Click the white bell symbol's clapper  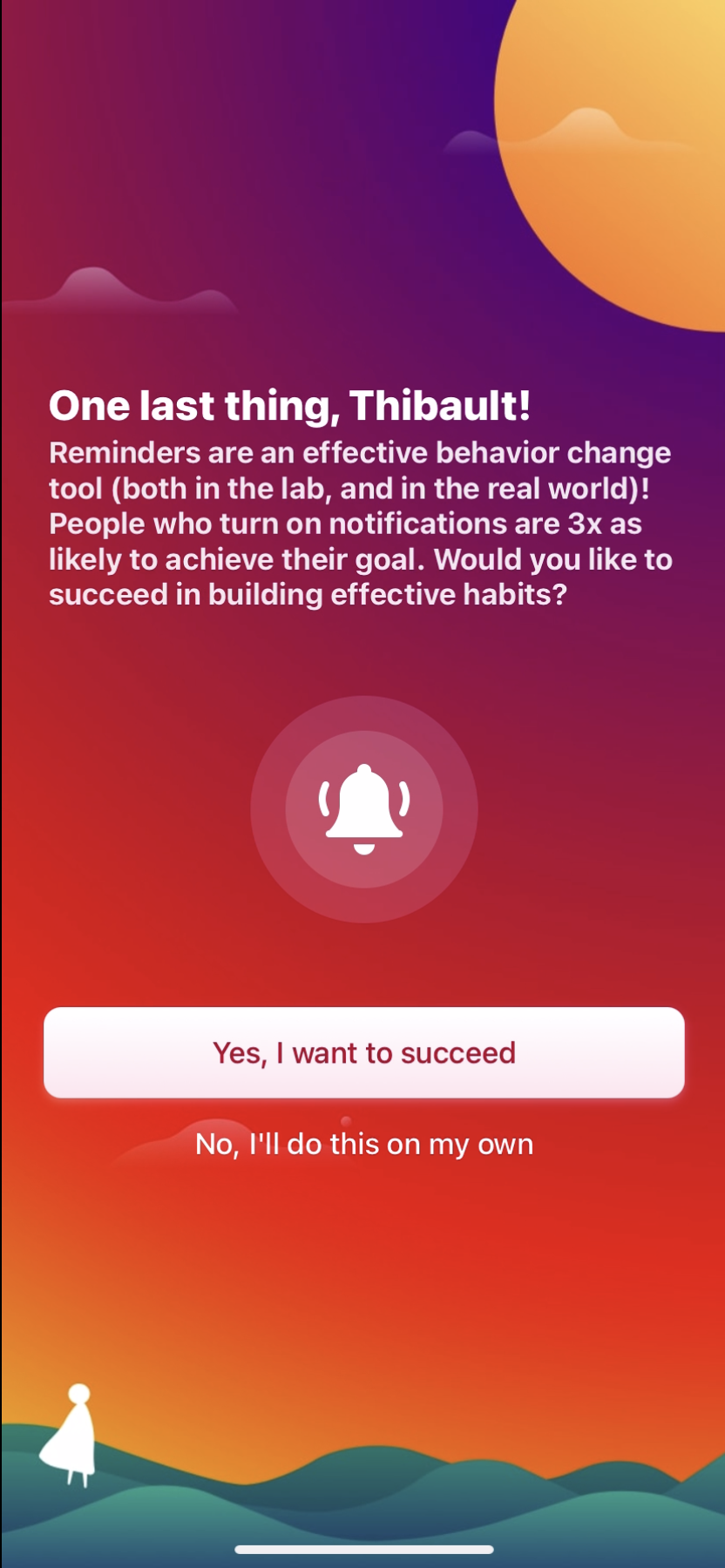coord(362,847)
